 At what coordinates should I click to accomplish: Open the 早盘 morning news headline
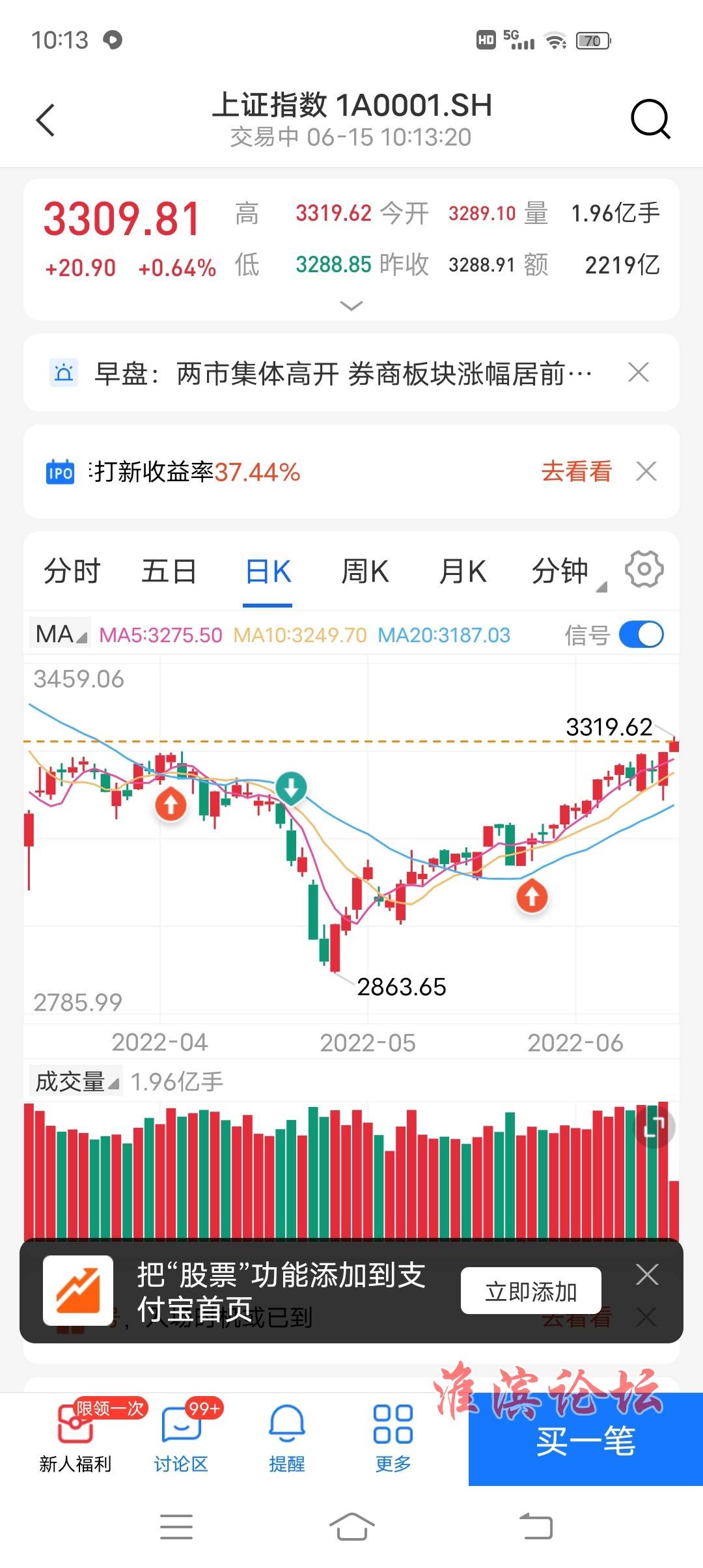[343, 374]
